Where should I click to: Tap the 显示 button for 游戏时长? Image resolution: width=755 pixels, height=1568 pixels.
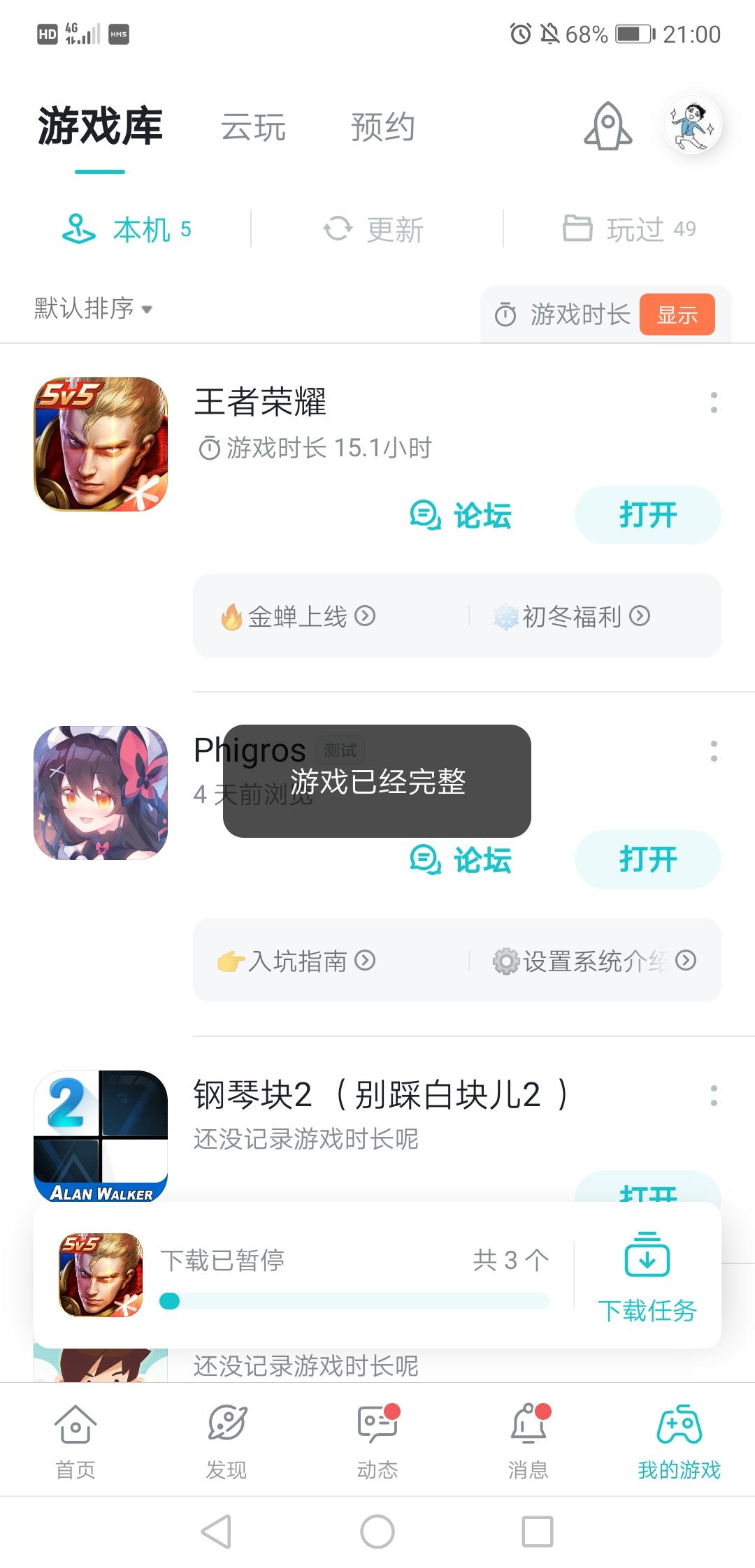pos(677,314)
